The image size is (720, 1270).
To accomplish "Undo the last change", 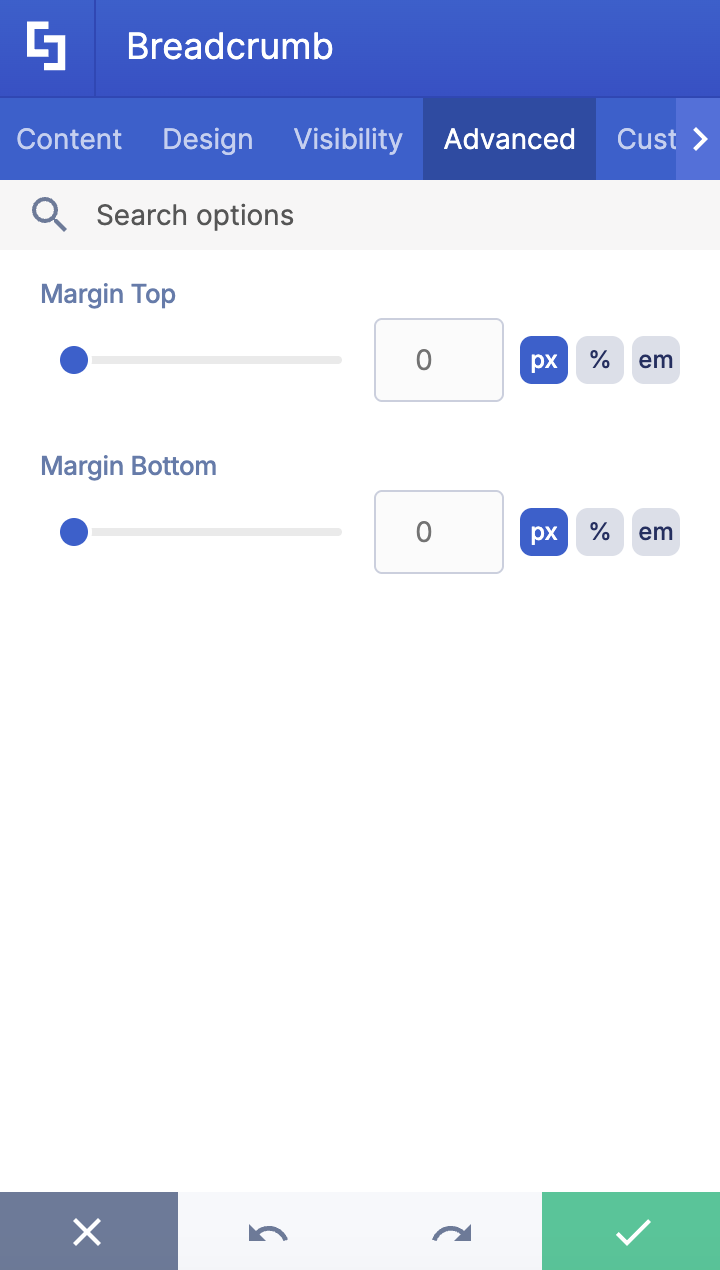I will 268,1232.
